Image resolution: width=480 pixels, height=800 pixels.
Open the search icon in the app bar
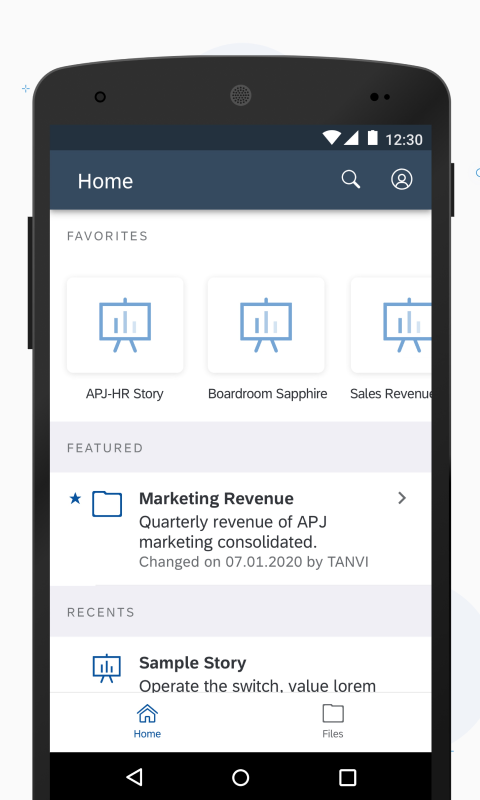(350, 180)
